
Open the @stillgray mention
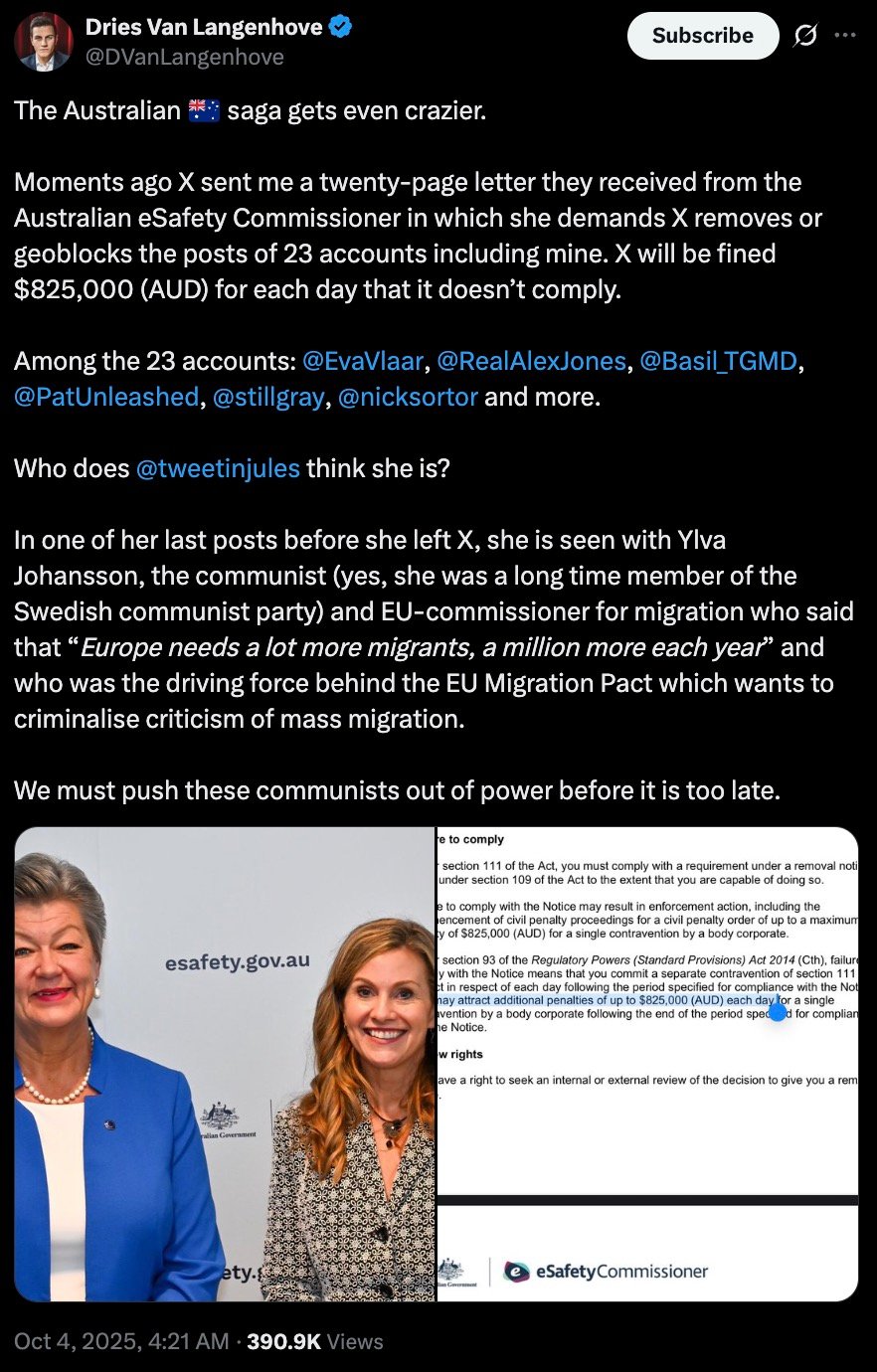pyautogui.click(x=268, y=397)
